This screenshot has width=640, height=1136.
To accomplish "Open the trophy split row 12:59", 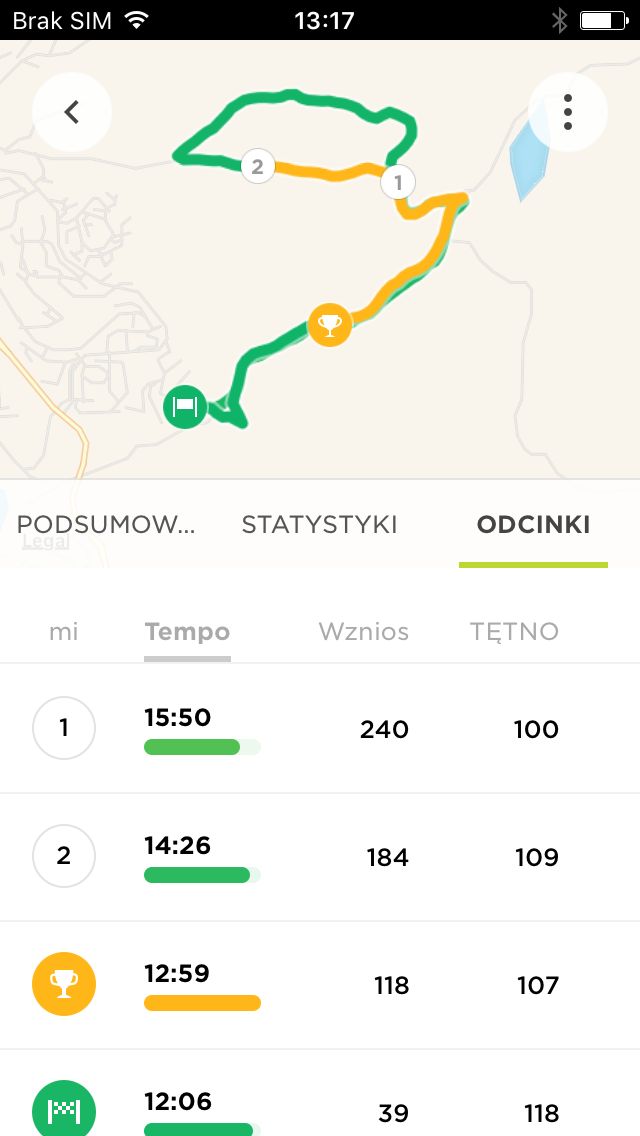I will 320,985.
